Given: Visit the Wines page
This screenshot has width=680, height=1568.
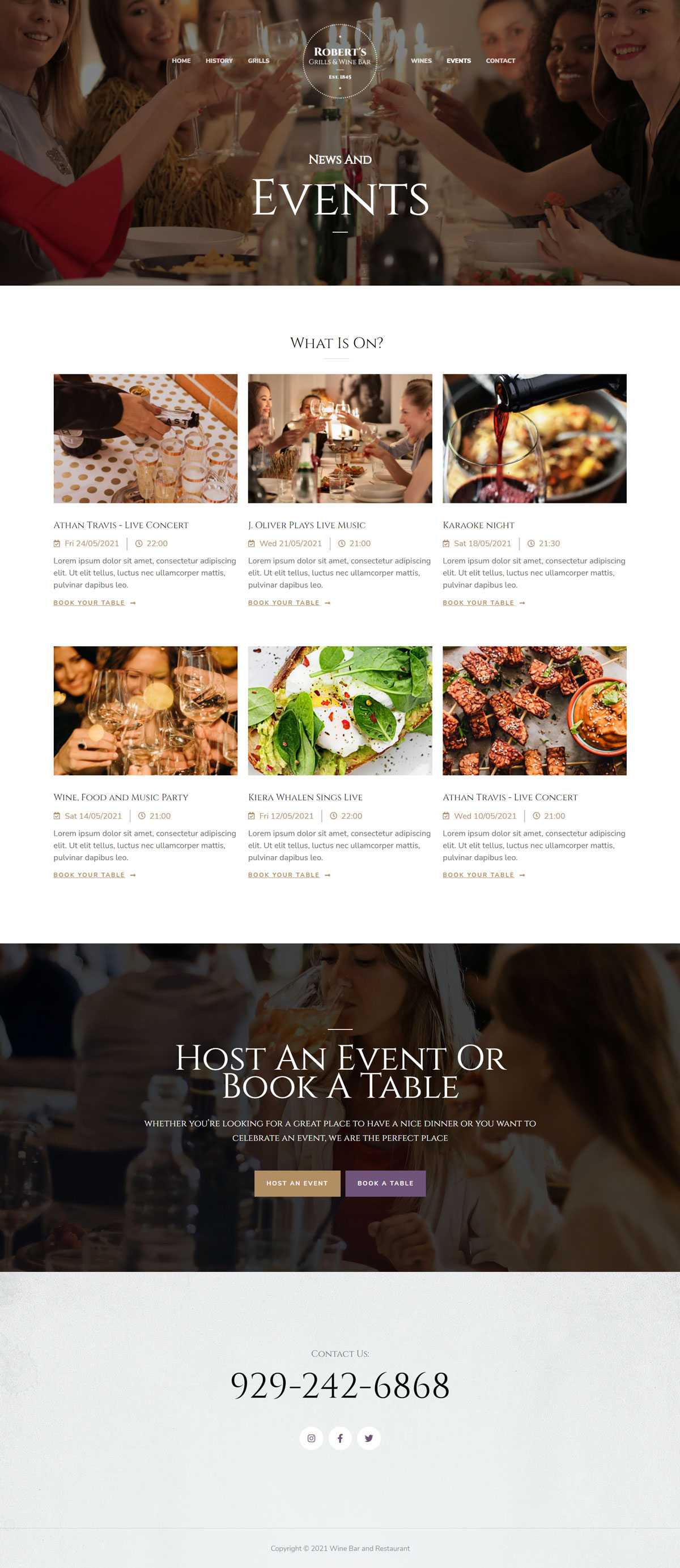Looking at the screenshot, I should pyautogui.click(x=421, y=61).
